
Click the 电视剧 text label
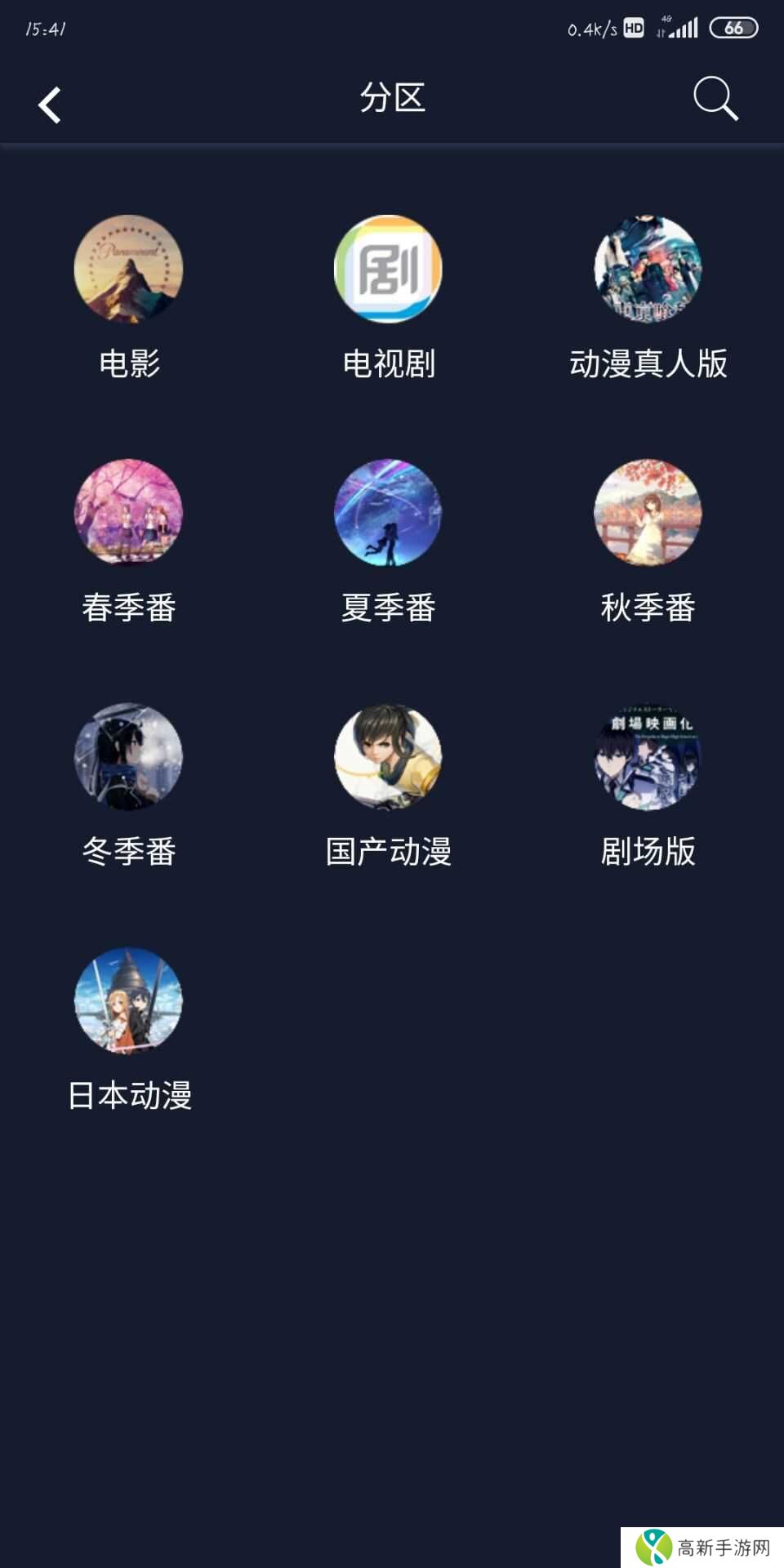click(388, 362)
